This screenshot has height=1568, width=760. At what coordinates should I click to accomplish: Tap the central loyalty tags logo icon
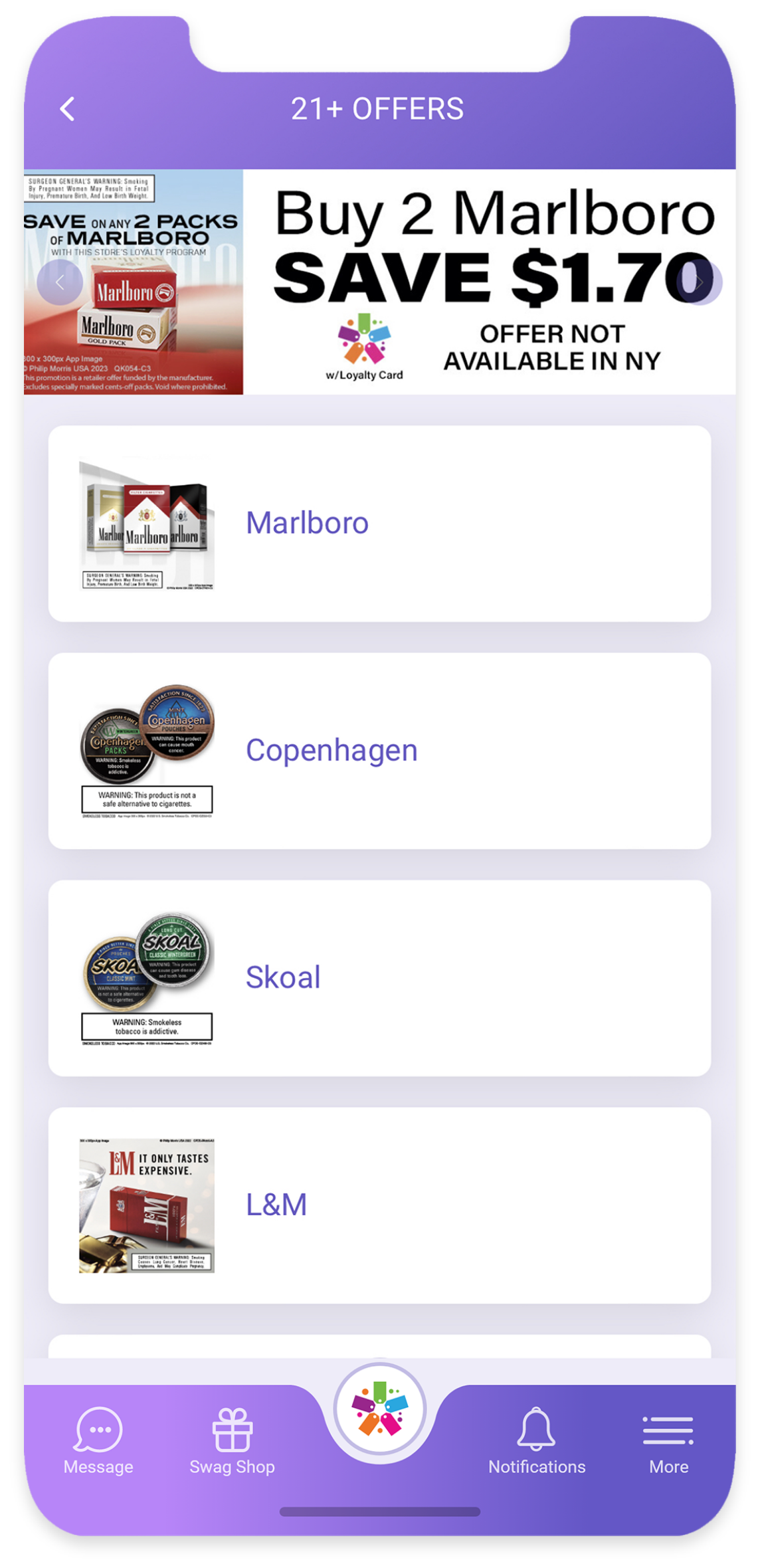(380, 1409)
